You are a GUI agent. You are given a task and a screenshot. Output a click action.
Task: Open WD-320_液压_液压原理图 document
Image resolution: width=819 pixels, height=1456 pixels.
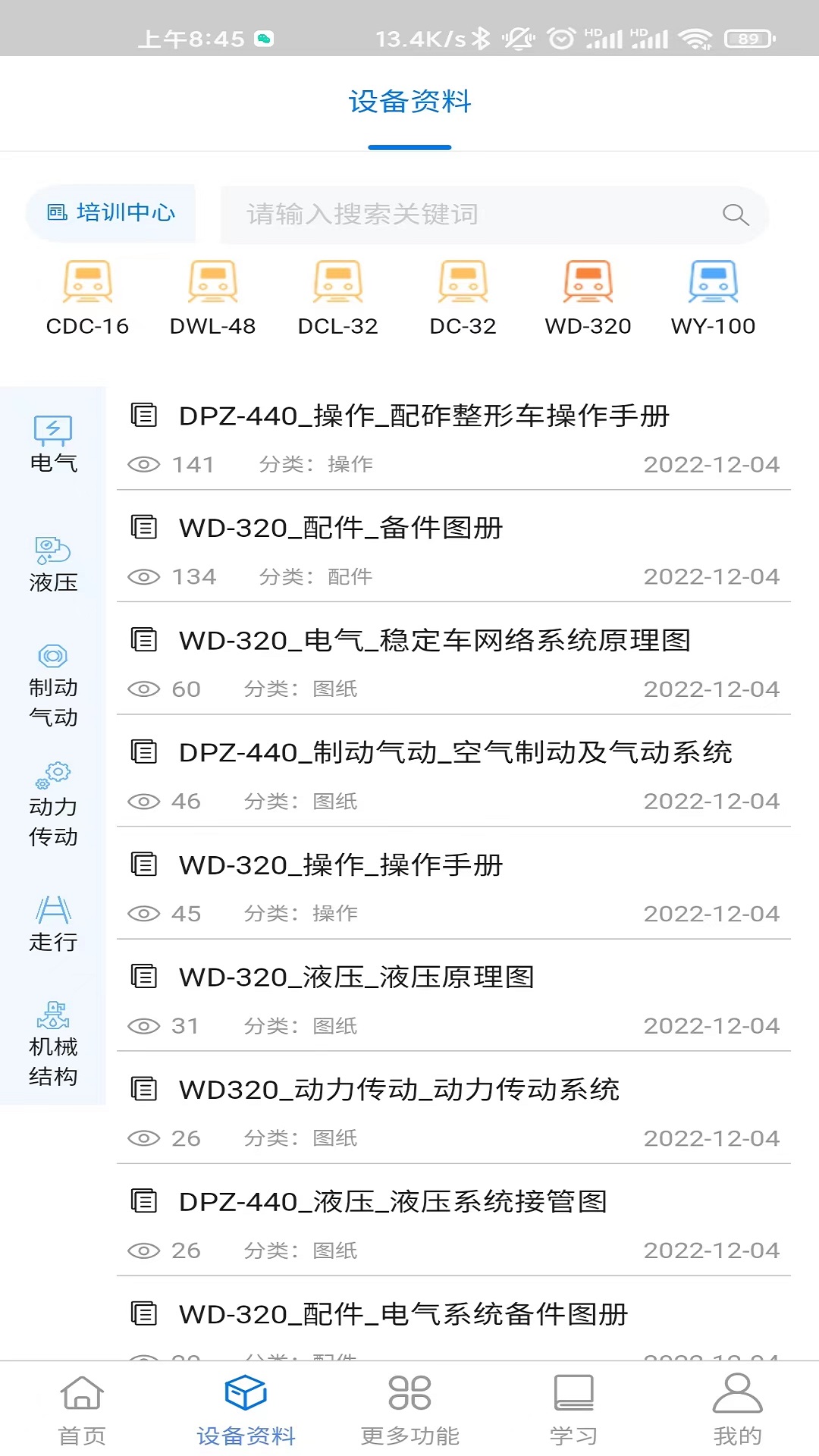point(453,996)
